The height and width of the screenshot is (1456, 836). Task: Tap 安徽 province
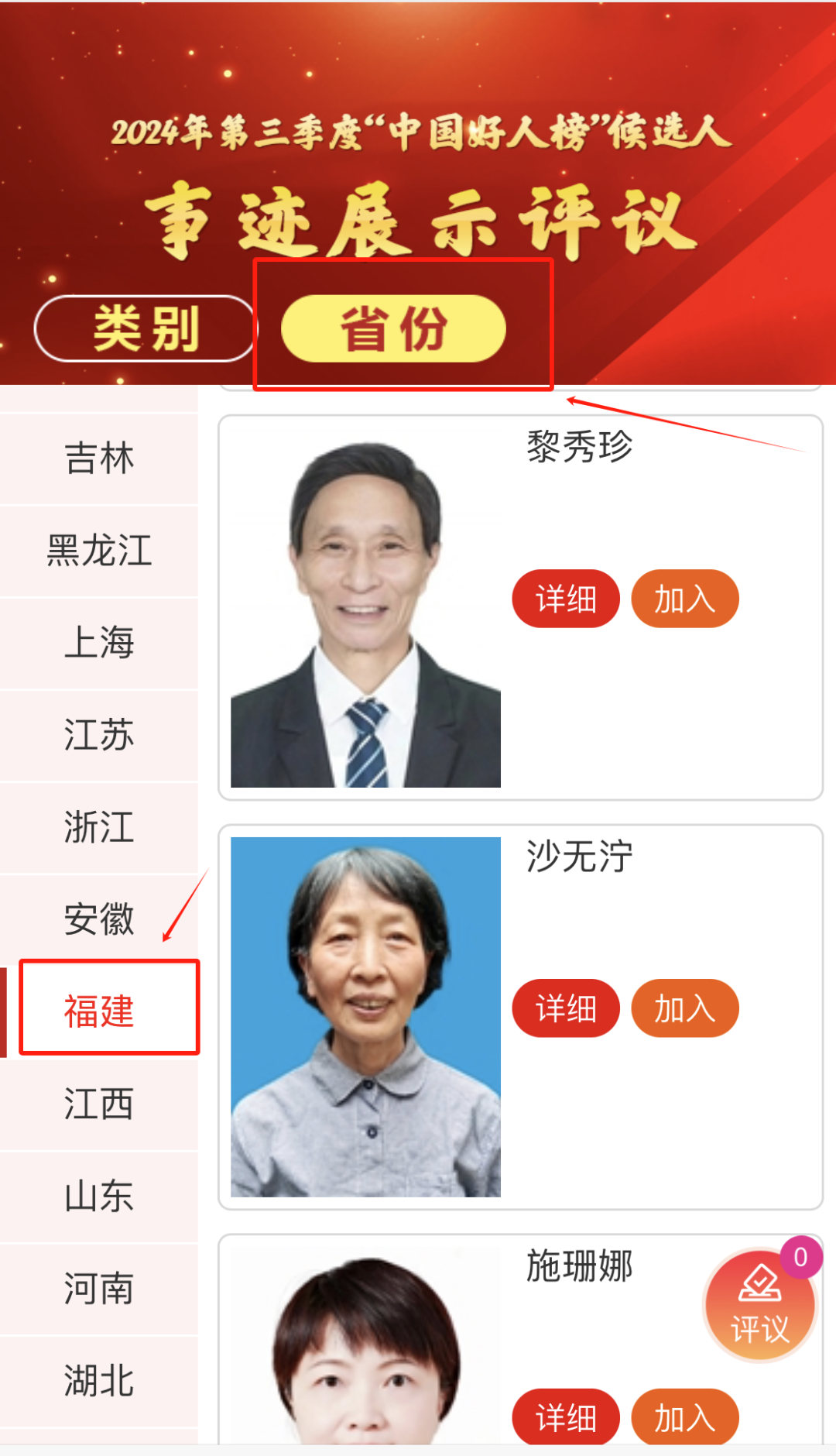99,919
